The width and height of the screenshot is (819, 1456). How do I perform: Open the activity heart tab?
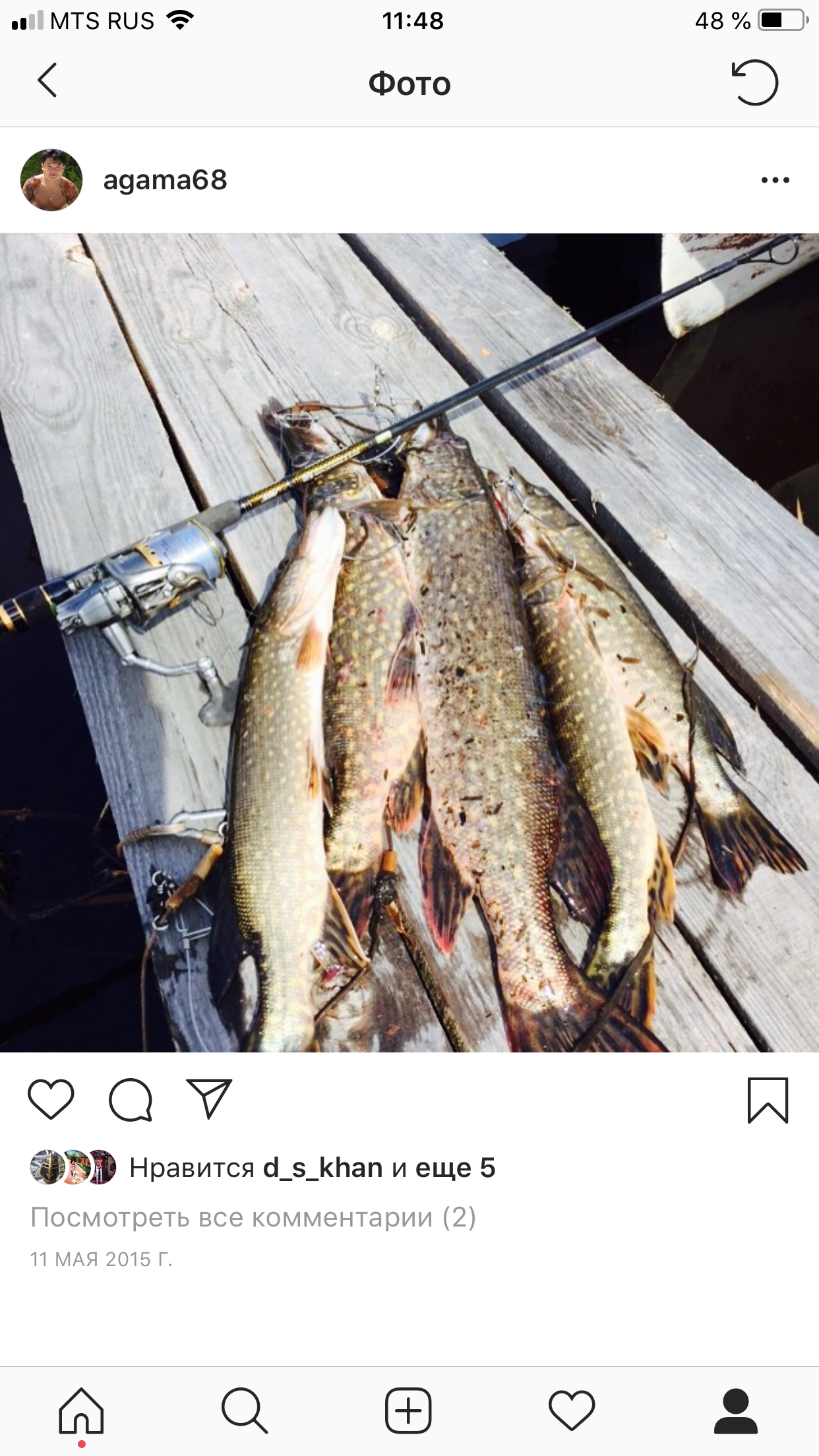tap(572, 1410)
